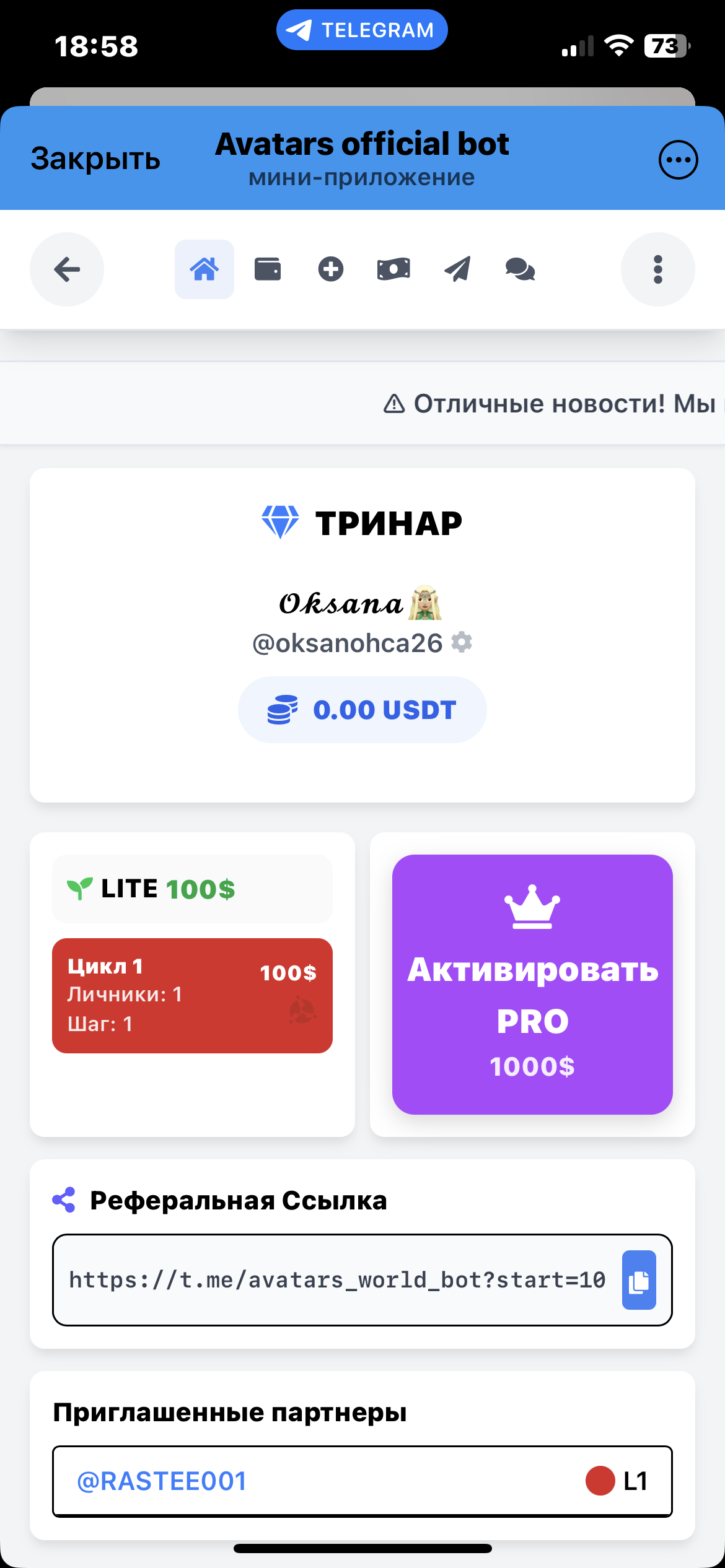This screenshot has width=725, height=1568.
Task: Return to Telegram via status bar pill
Action: click(362, 30)
